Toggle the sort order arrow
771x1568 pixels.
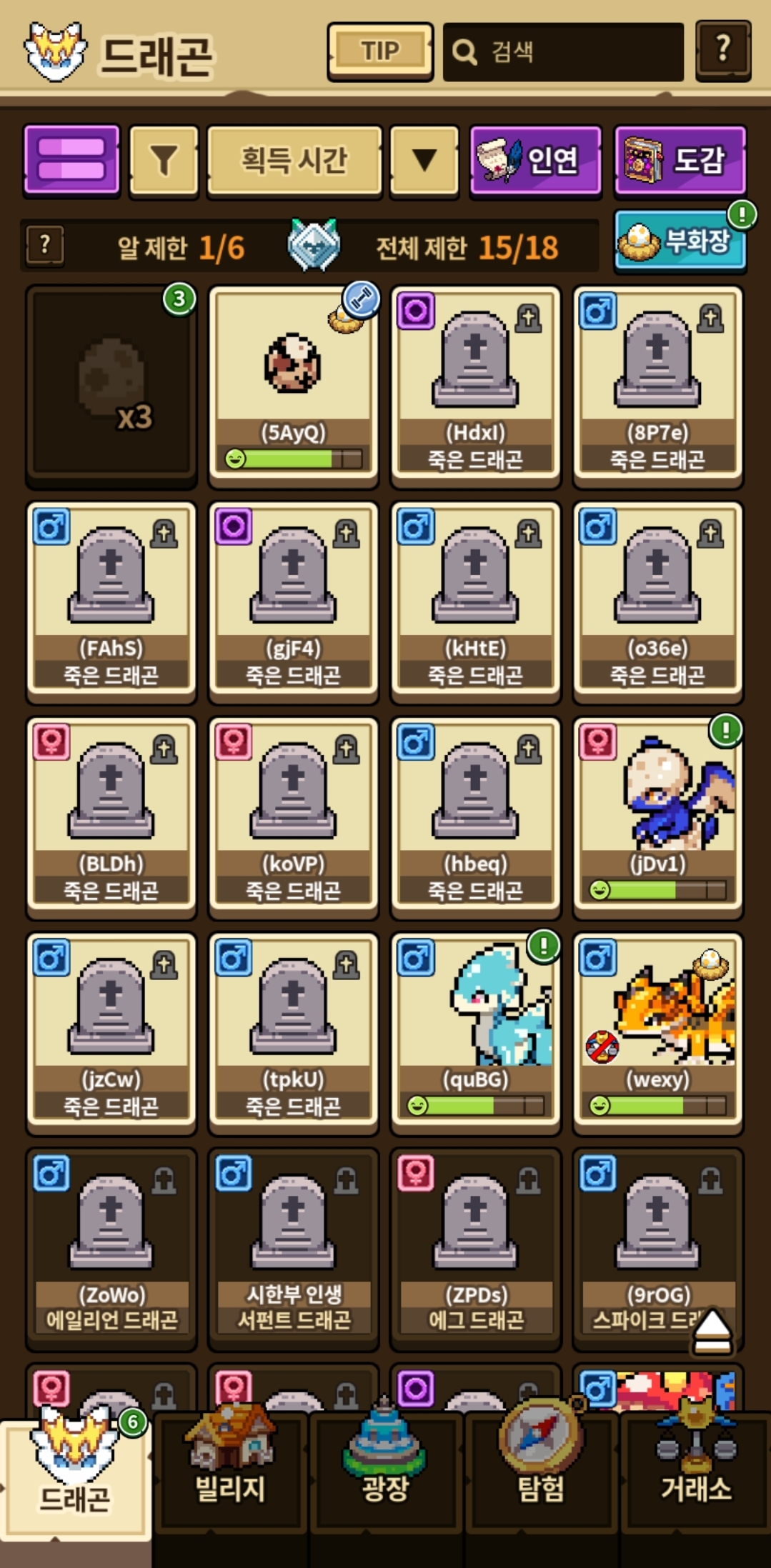(424, 160)
